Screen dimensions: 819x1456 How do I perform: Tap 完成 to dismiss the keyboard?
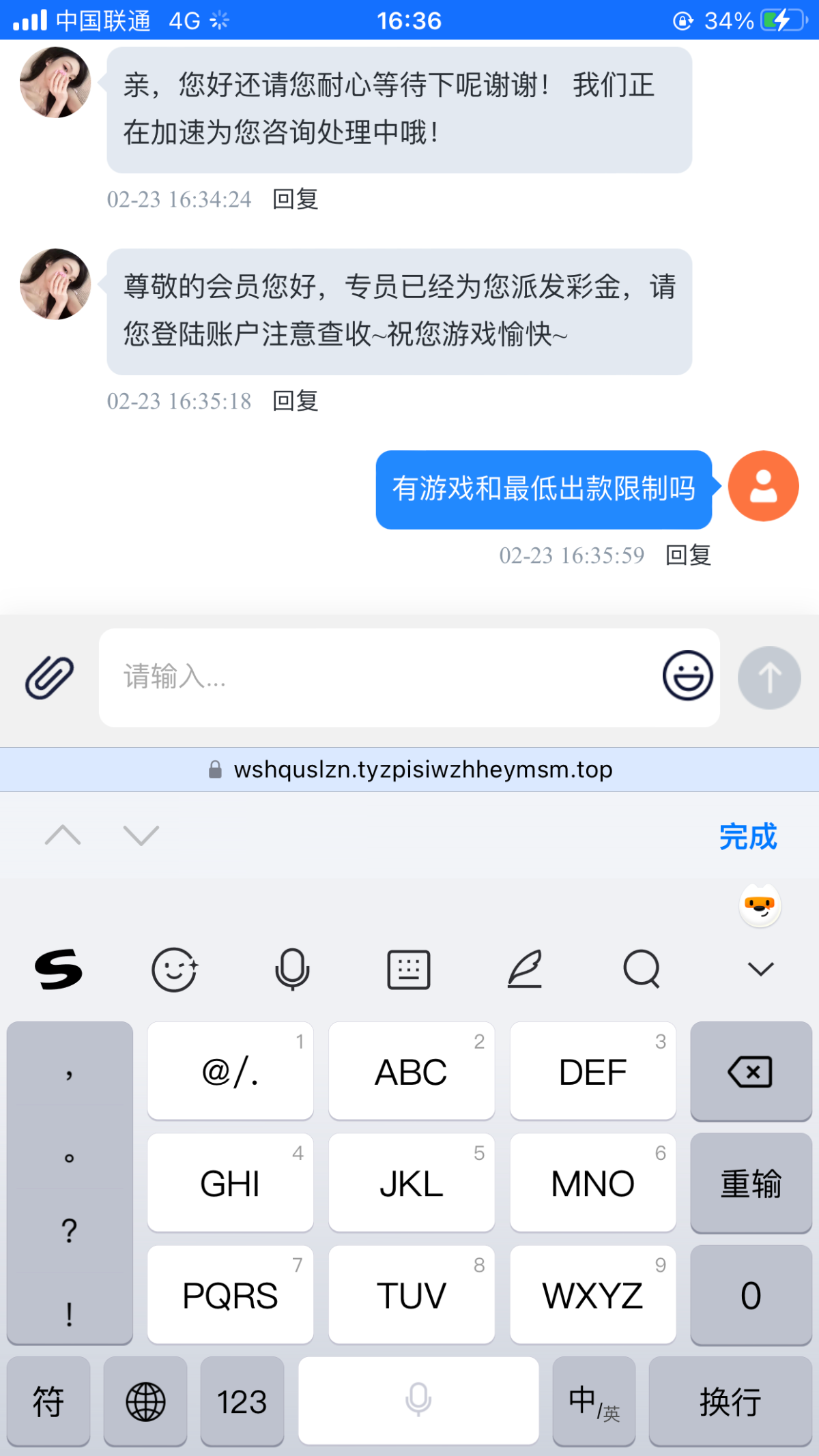[748, 836]
